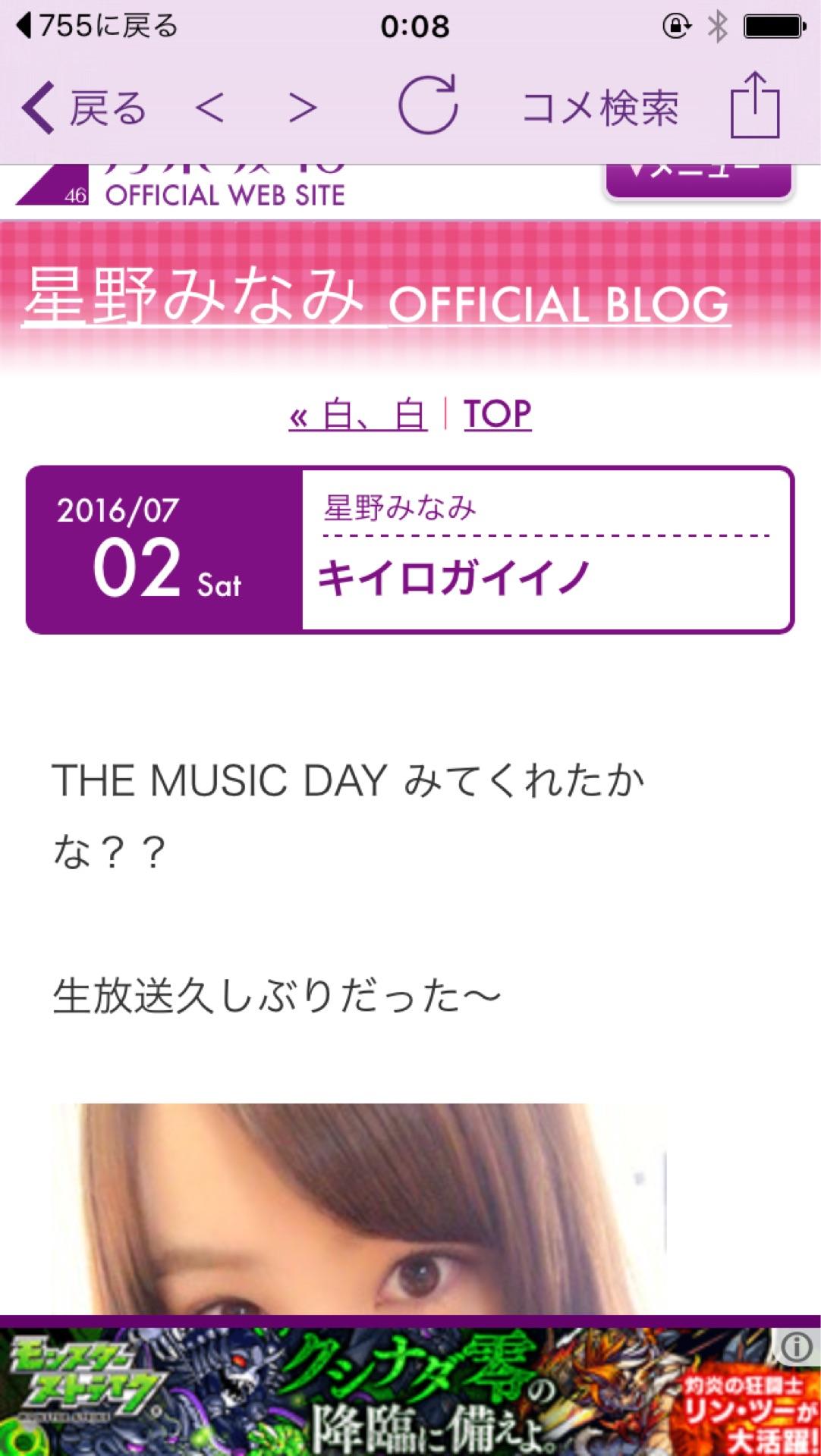Open previous post 白、白
Image resolution: width=821 pixels, height=1456 pixels.
358,415
